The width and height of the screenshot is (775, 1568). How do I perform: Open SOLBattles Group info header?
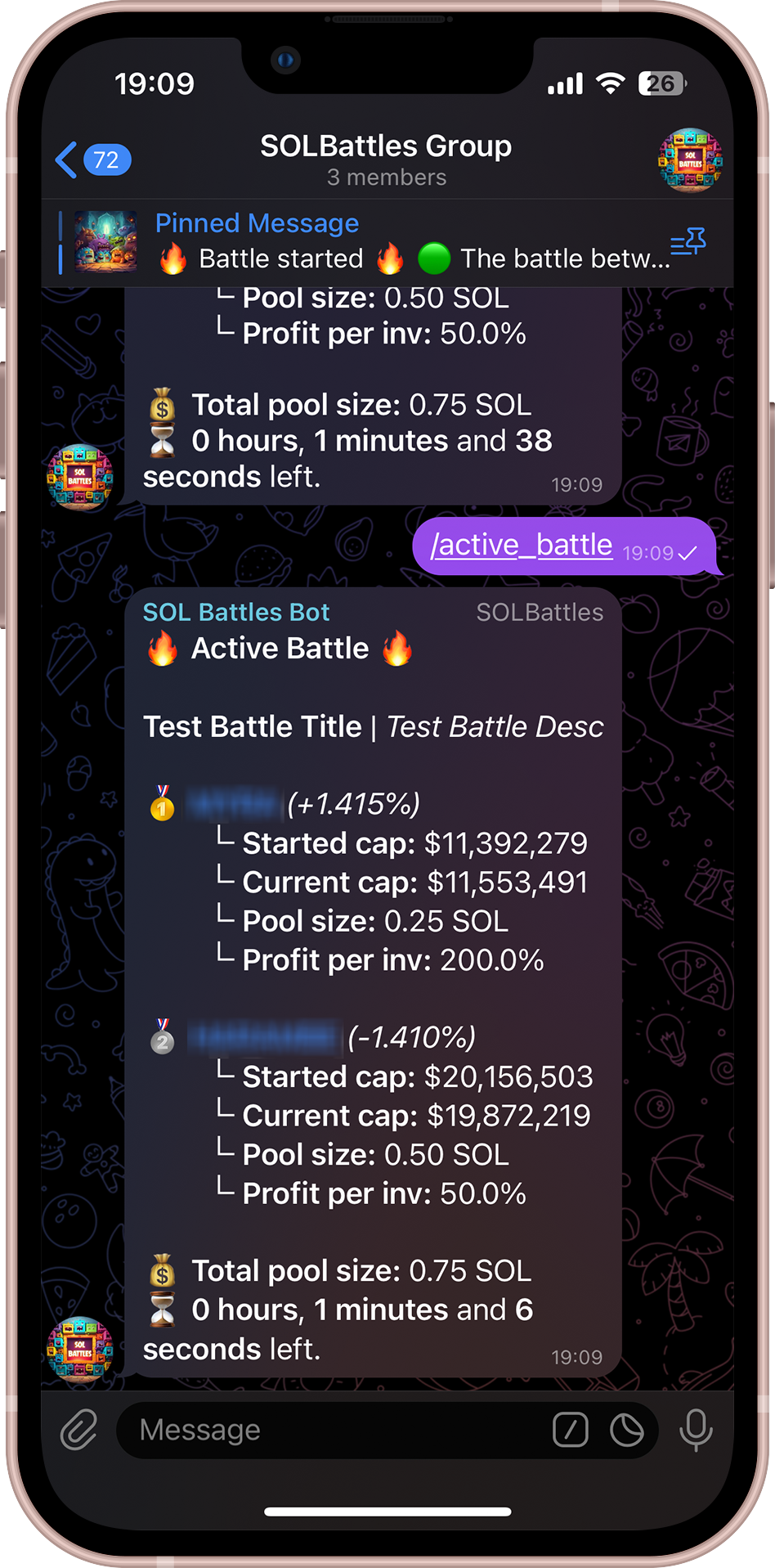click(386, 159)
